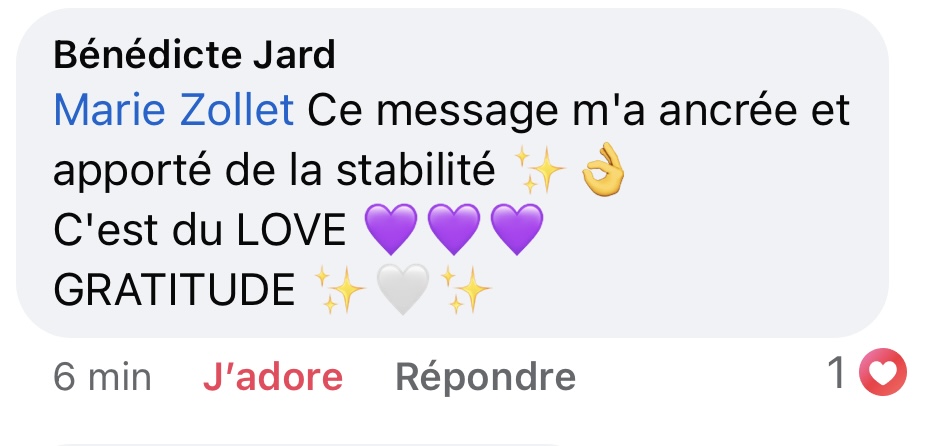Toggle the J'adore reaction on this comment

coord(272,377)
